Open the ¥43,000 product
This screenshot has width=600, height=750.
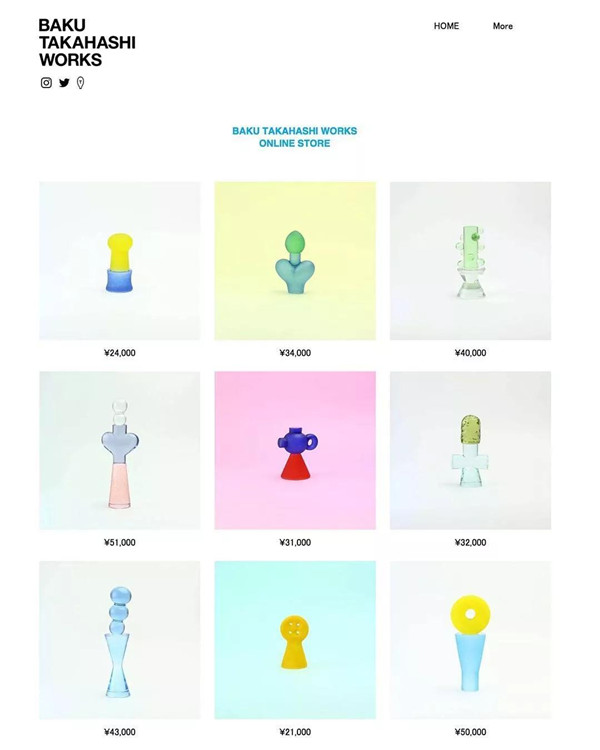click(120, 640)
